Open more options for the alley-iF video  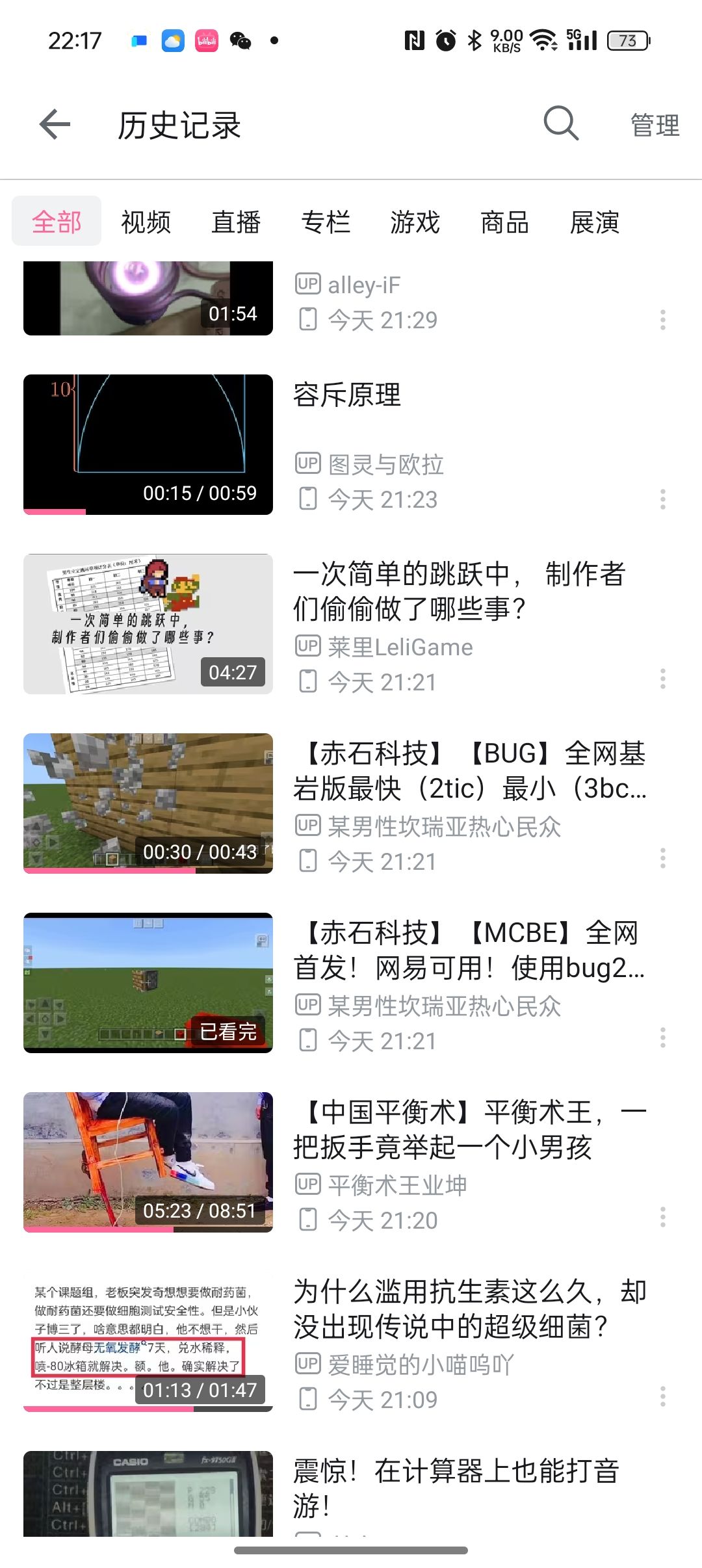tap(662, 320)
